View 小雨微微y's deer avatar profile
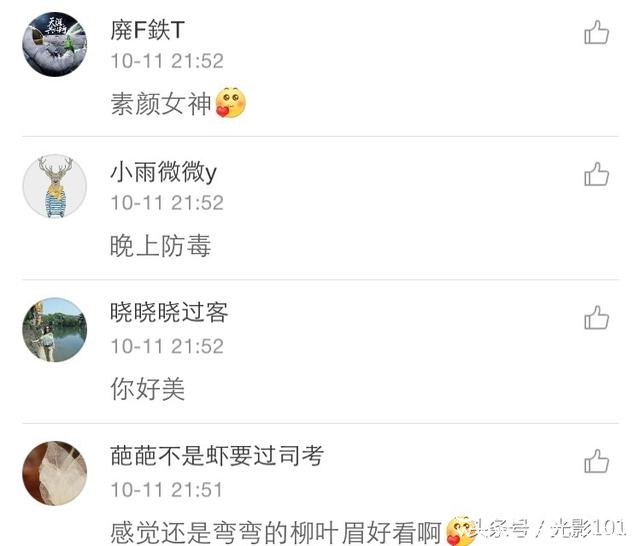This screenshot has width=640, height=546. tap(55, 186)
